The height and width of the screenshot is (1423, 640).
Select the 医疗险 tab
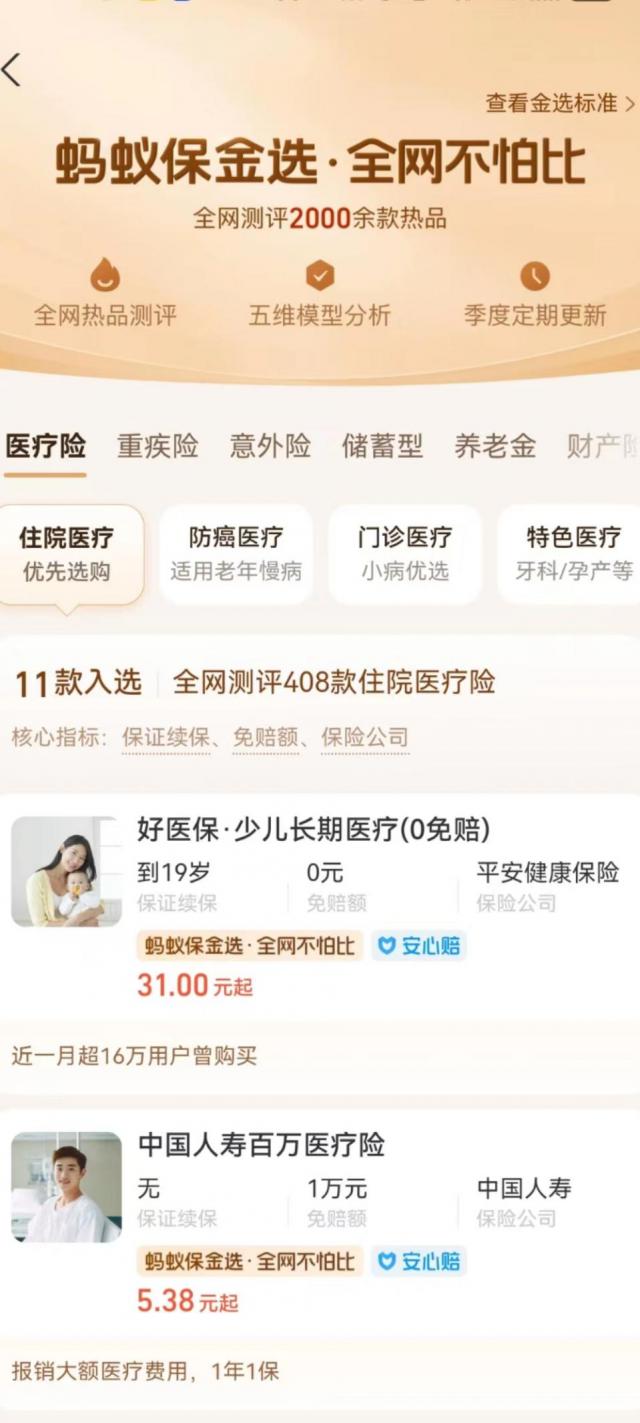[x=46, y=446]
